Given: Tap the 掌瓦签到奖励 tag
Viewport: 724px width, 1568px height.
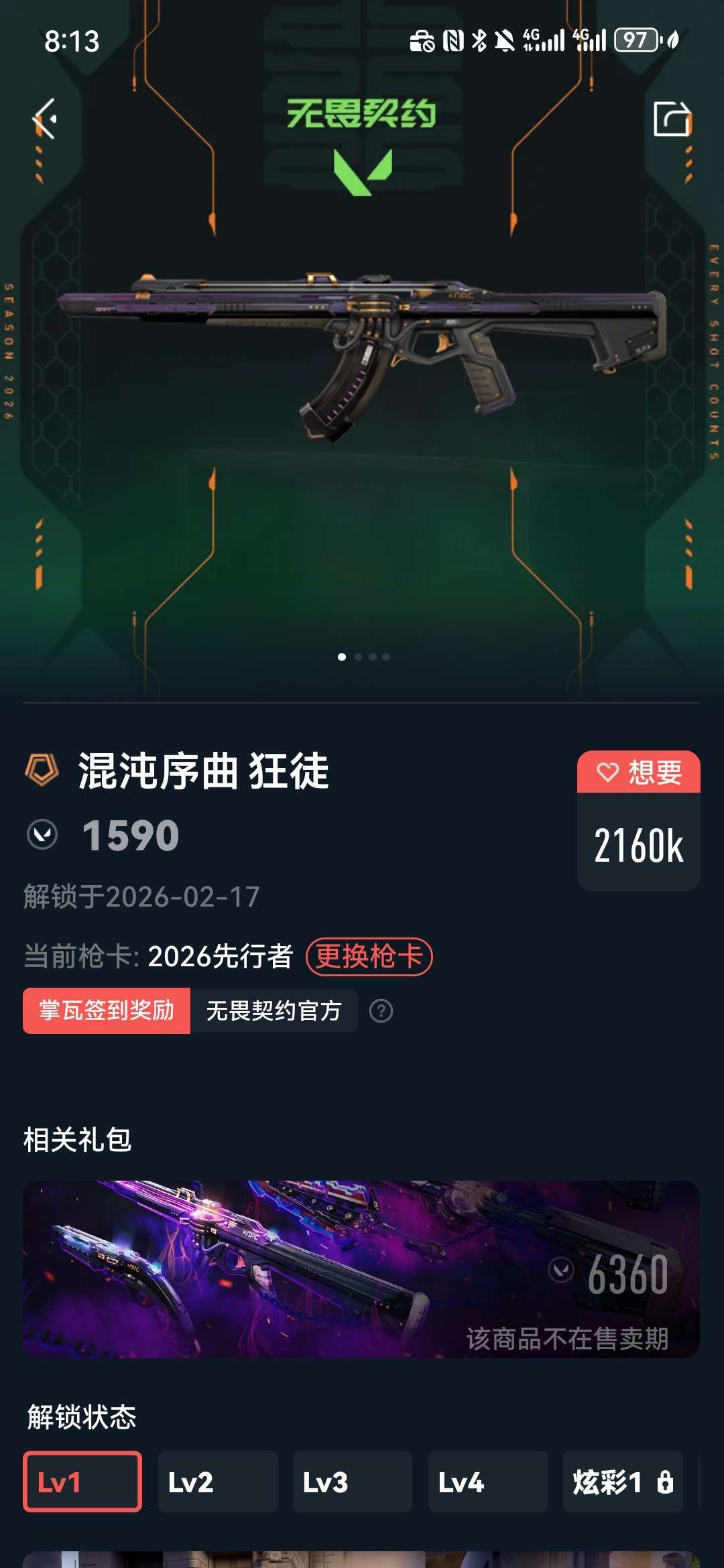Looking at the screenshot, I should point(107,1010).
